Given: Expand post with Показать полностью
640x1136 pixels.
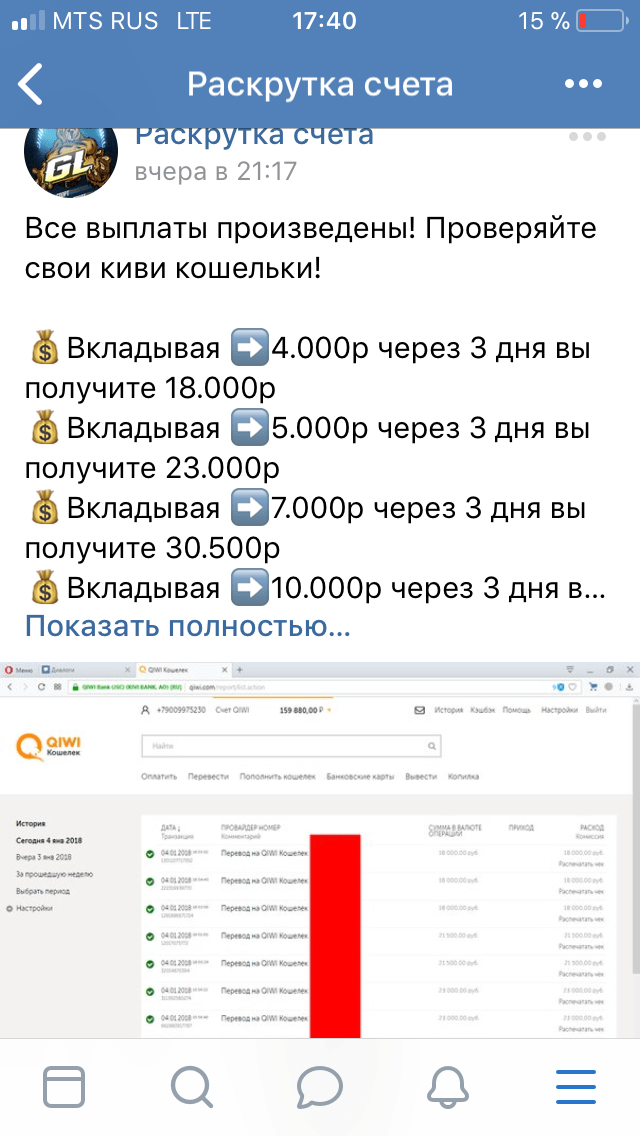Looking at the screenshot, I should coord(188,627).
